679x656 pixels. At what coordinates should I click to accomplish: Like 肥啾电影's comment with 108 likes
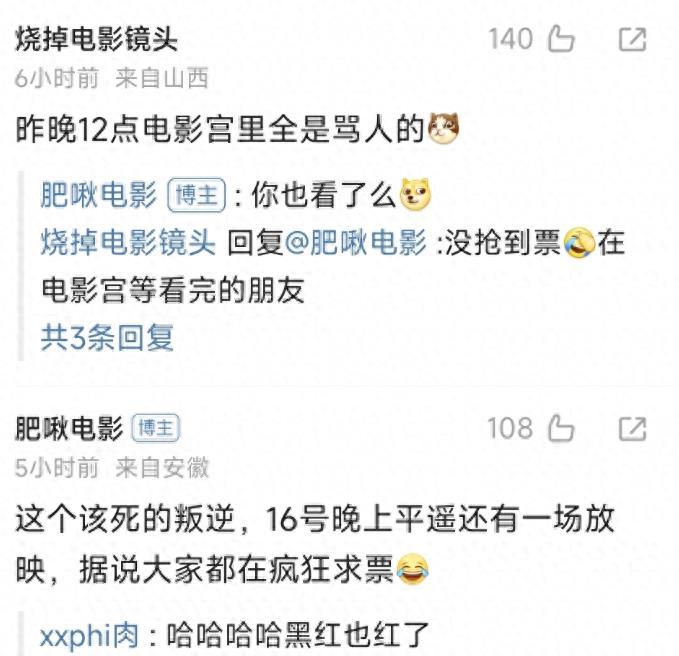pos(560,429)
